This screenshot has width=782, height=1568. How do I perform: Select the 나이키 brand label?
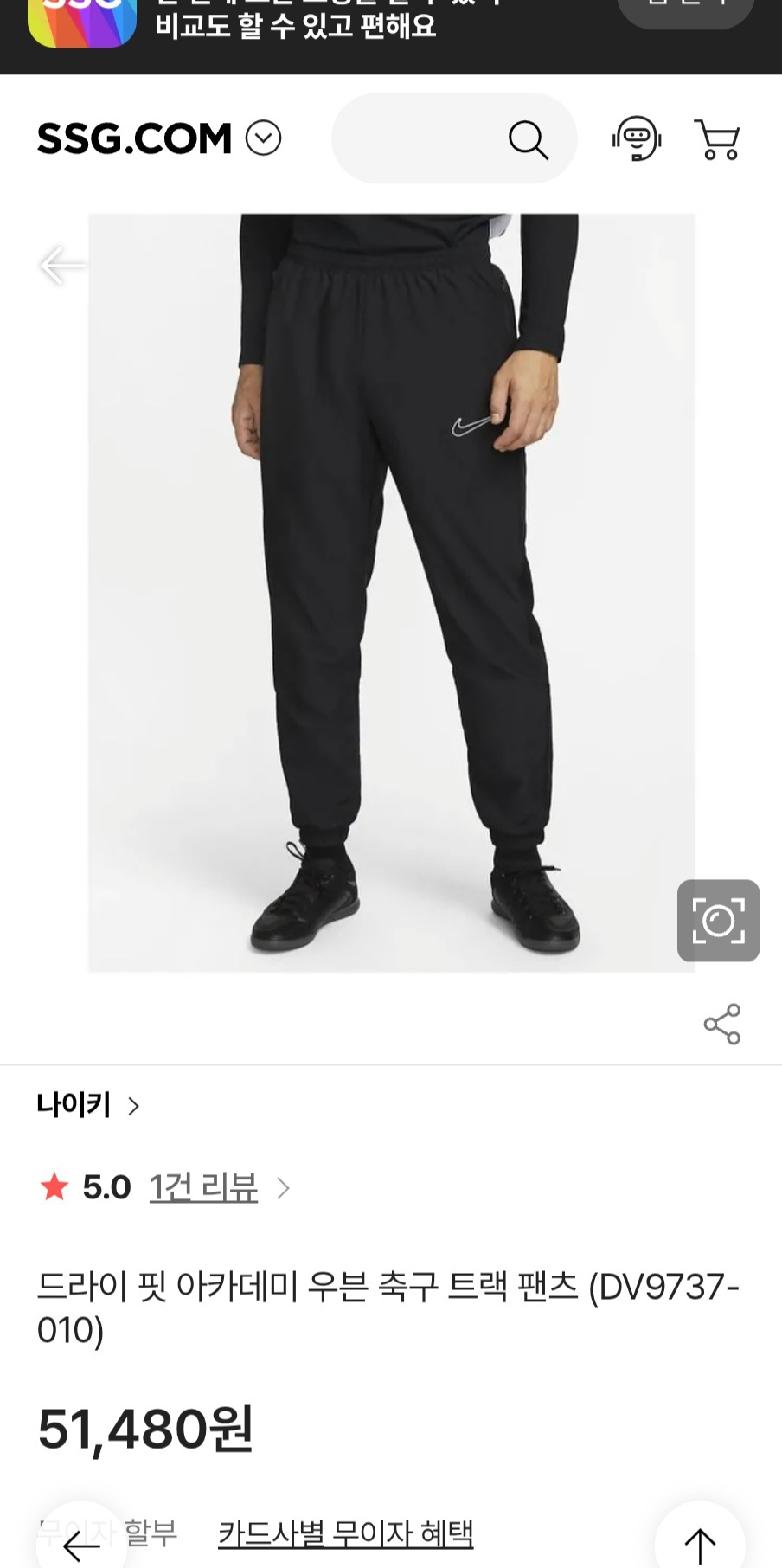[x=76, y=1104]
